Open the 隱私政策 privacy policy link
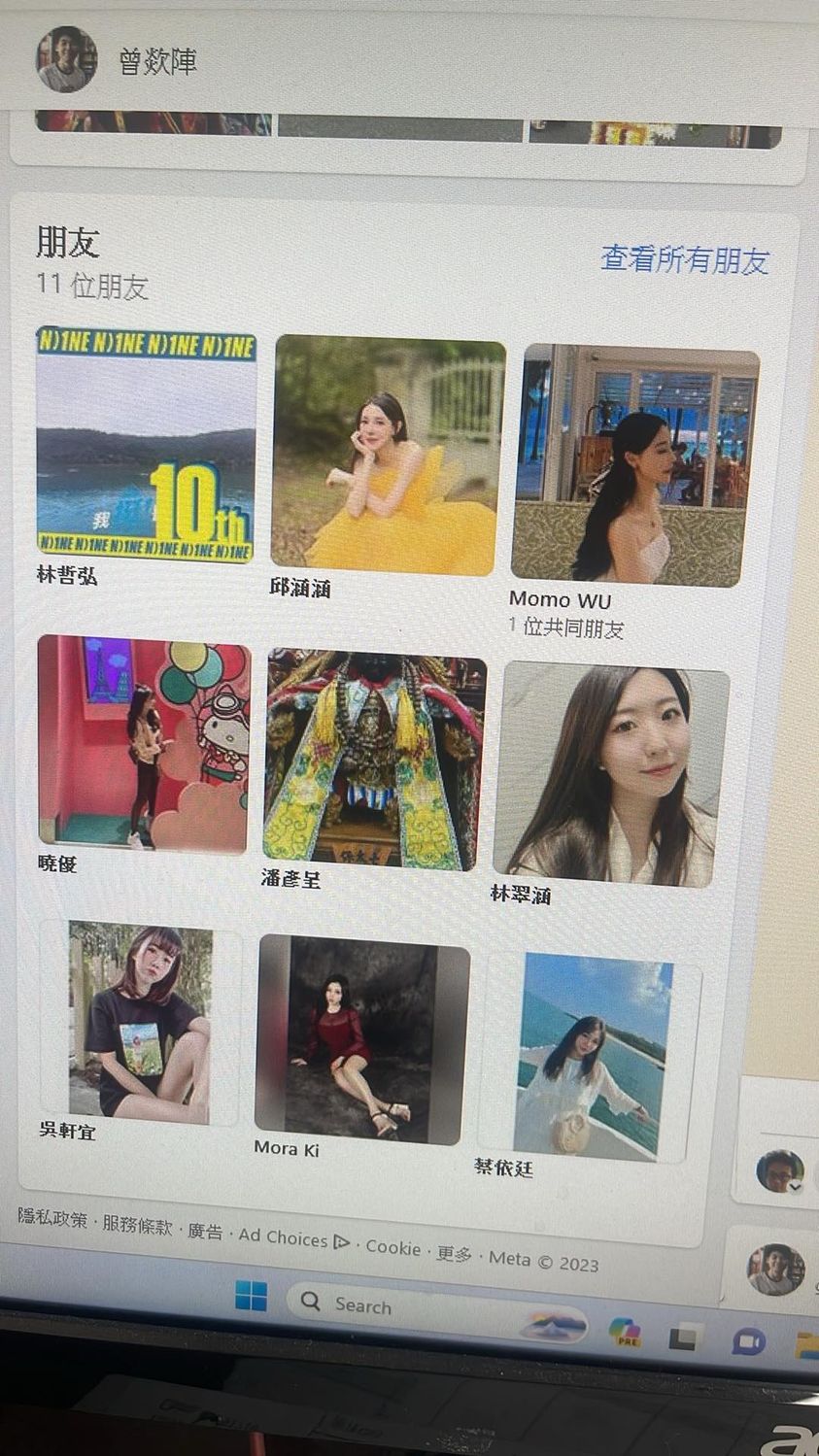819x1456 pixels. [52, 1218]
